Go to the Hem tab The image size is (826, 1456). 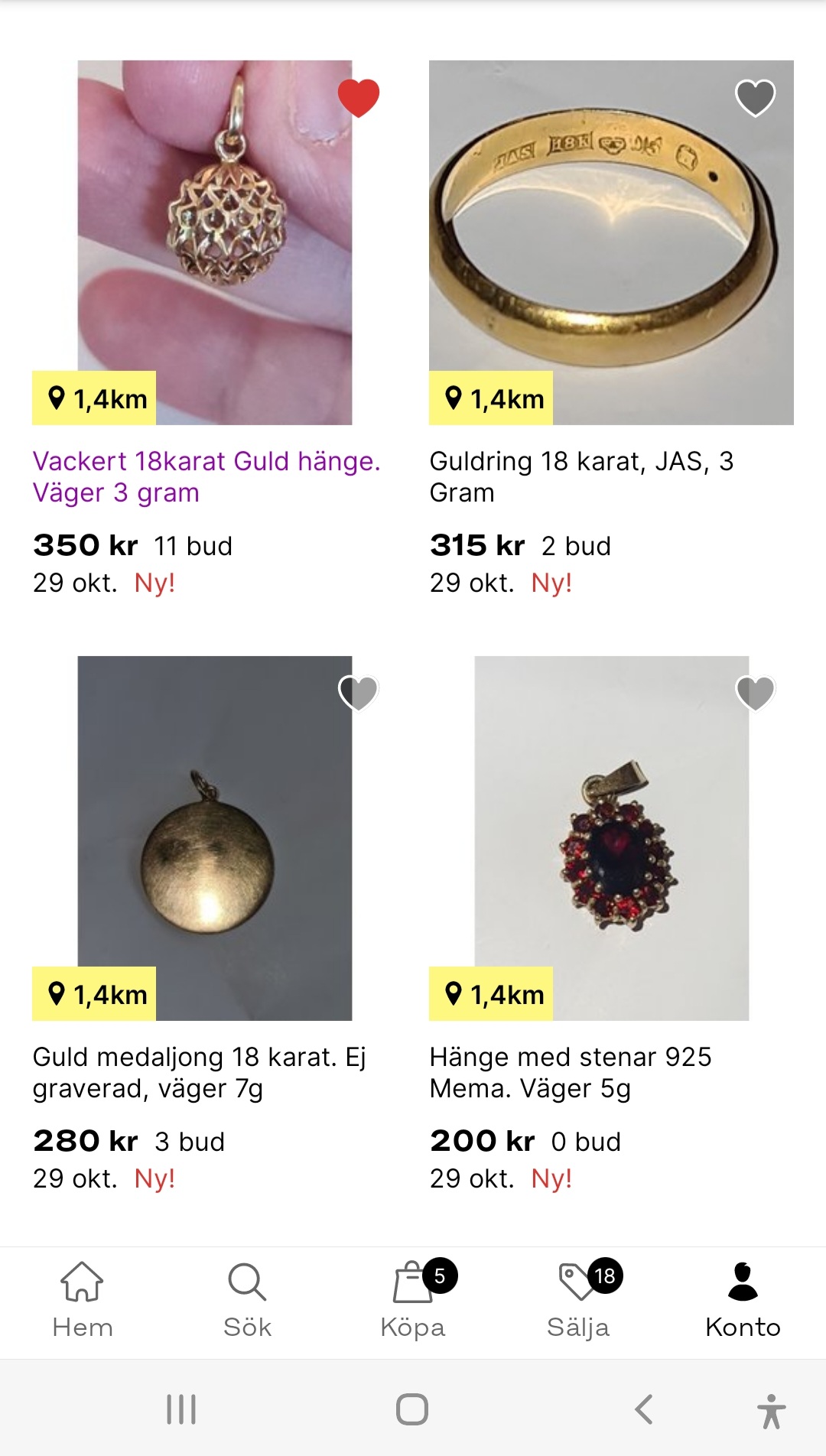tap(83, 1299)
